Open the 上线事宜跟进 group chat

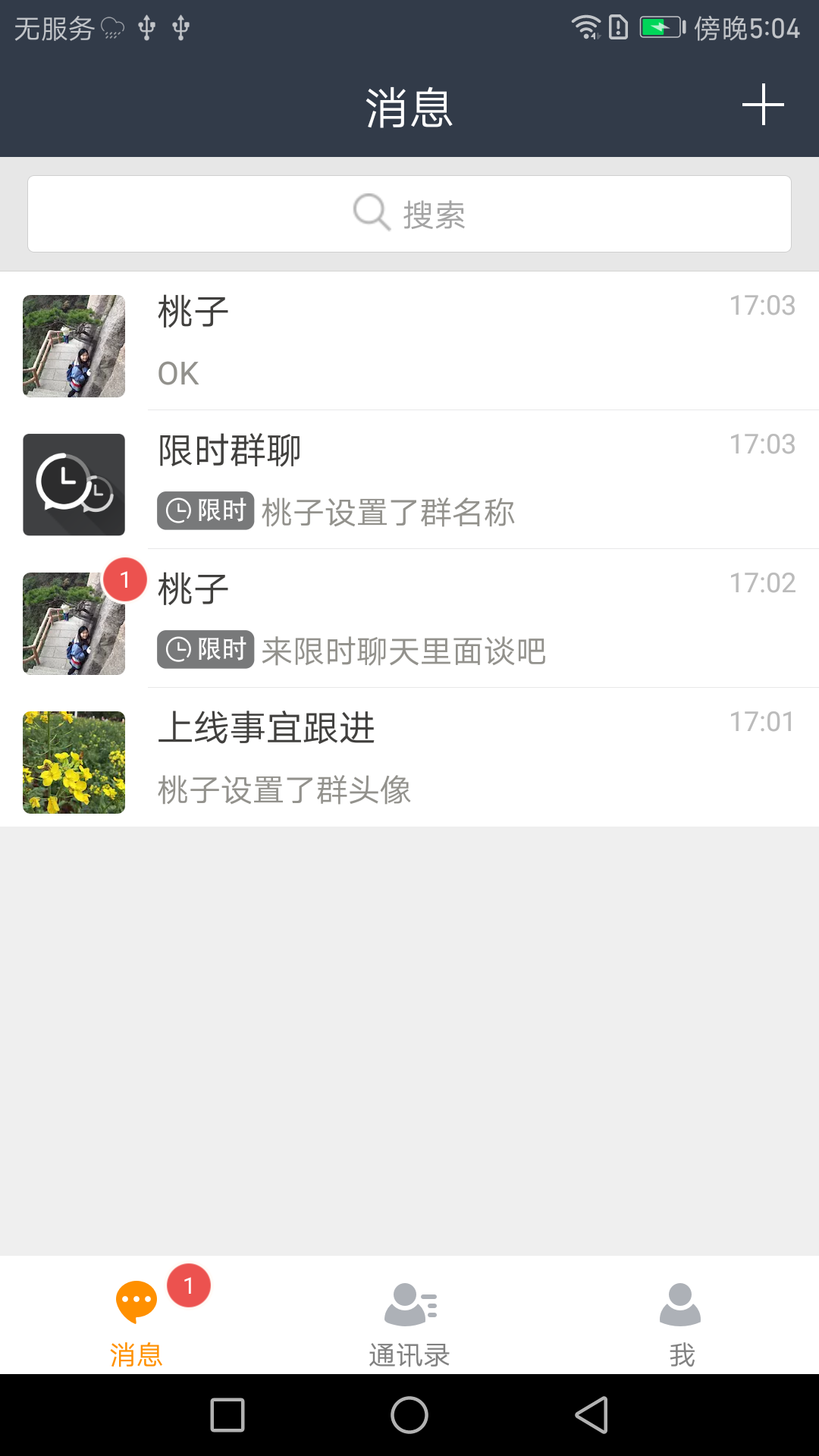(409, 758)
